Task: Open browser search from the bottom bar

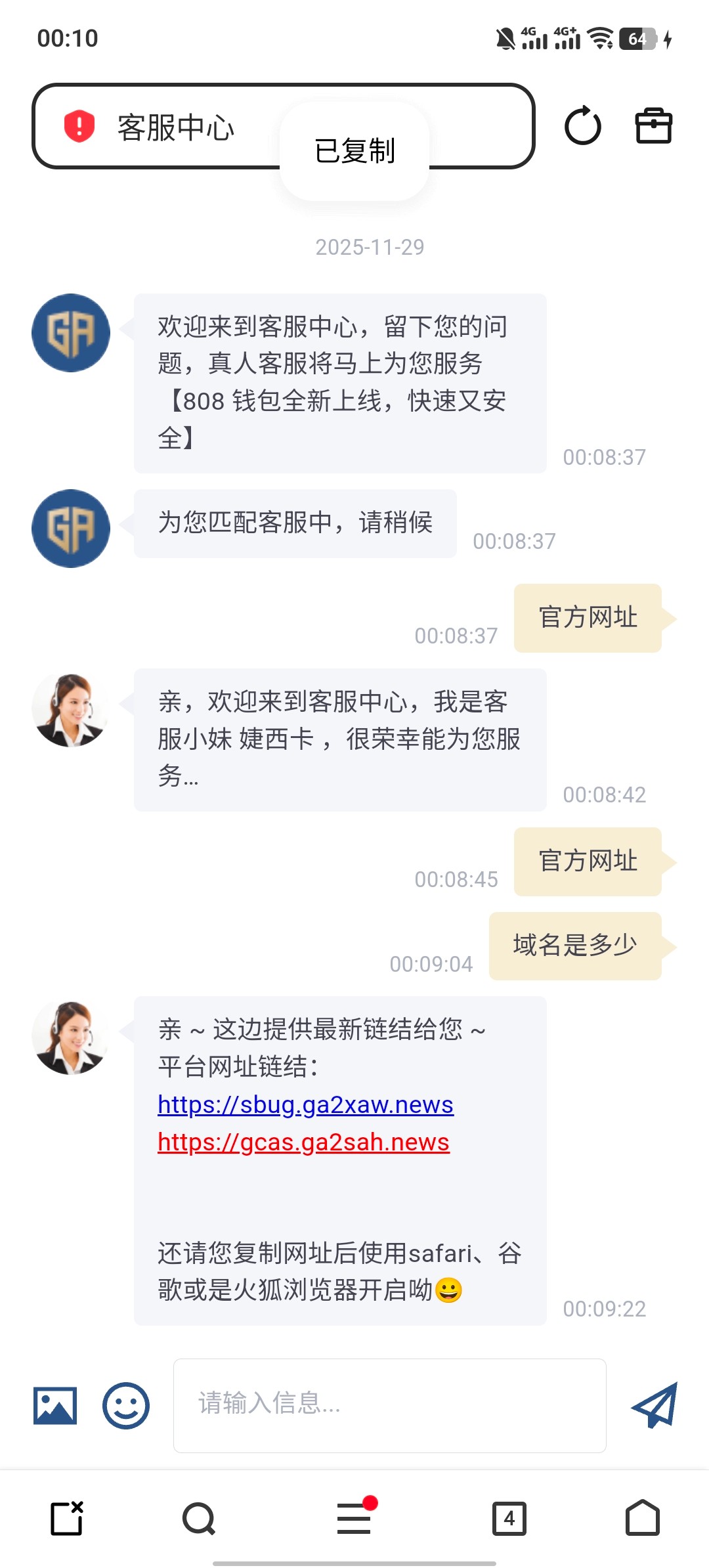Action: [199, 1518]
